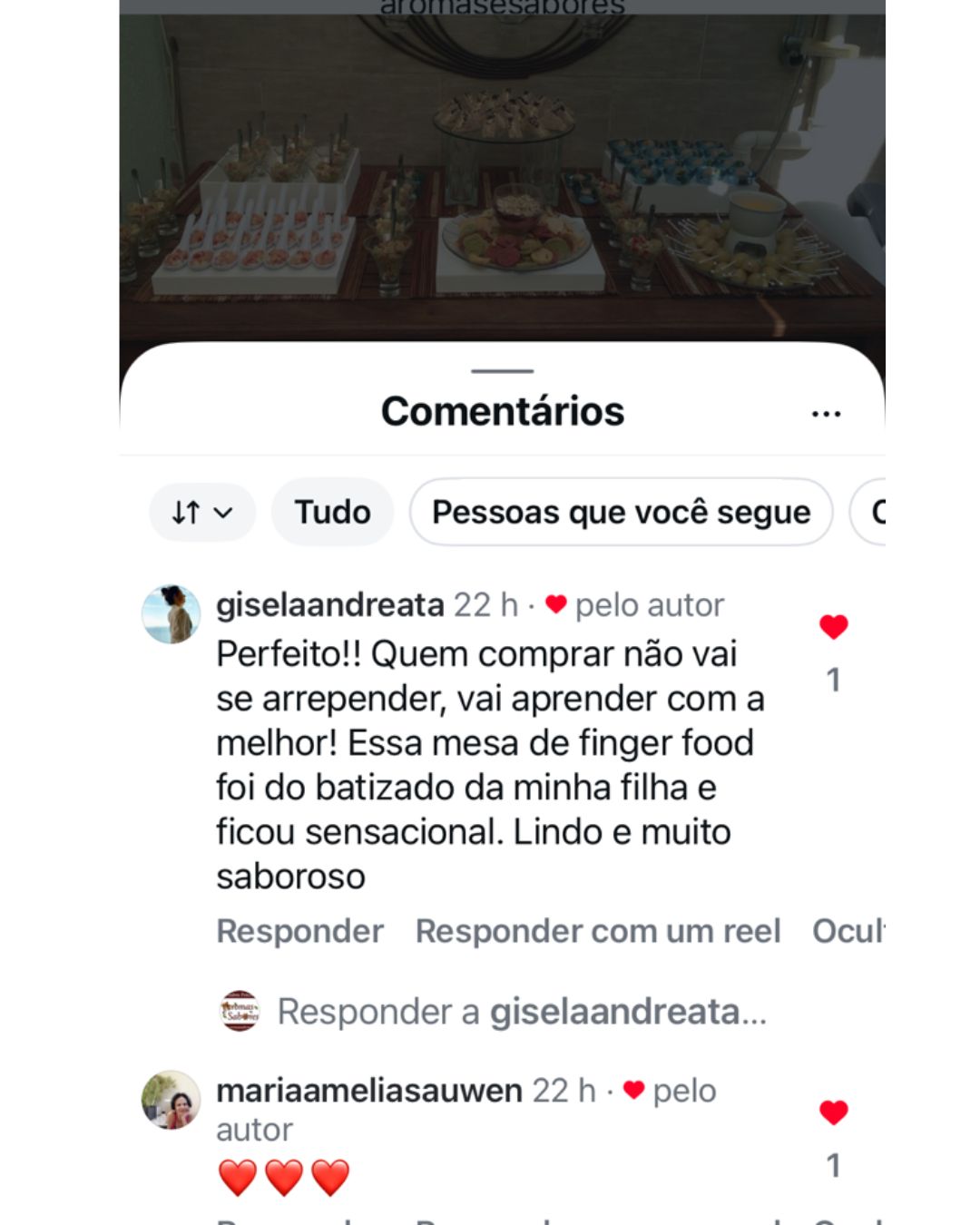
Task: Unlike mariaameliasauwen's heart comment
Action: [833, 1112]
